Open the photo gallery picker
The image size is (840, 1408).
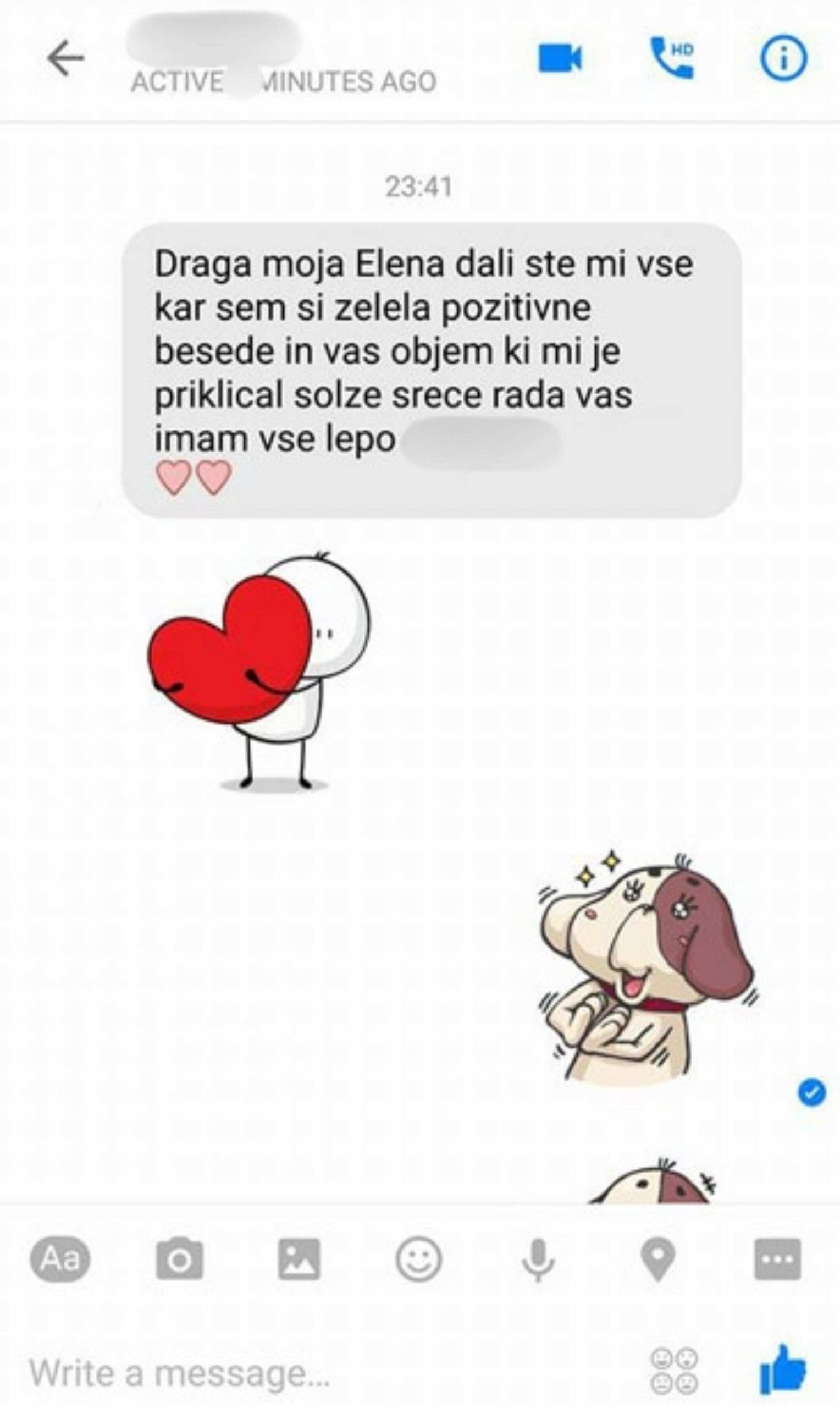tap(299, 1259)
